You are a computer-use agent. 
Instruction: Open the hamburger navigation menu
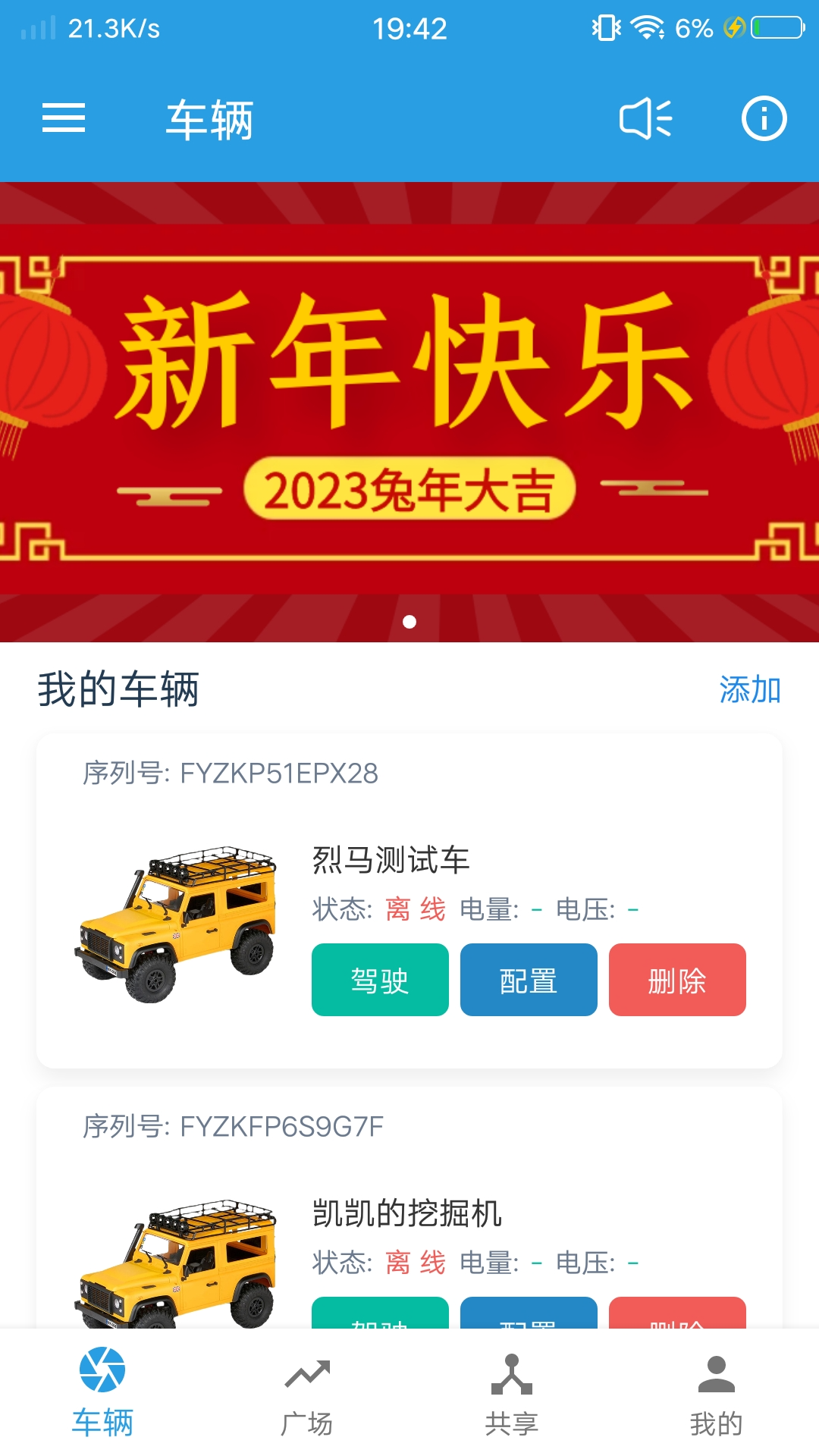[x=64, y=118]
